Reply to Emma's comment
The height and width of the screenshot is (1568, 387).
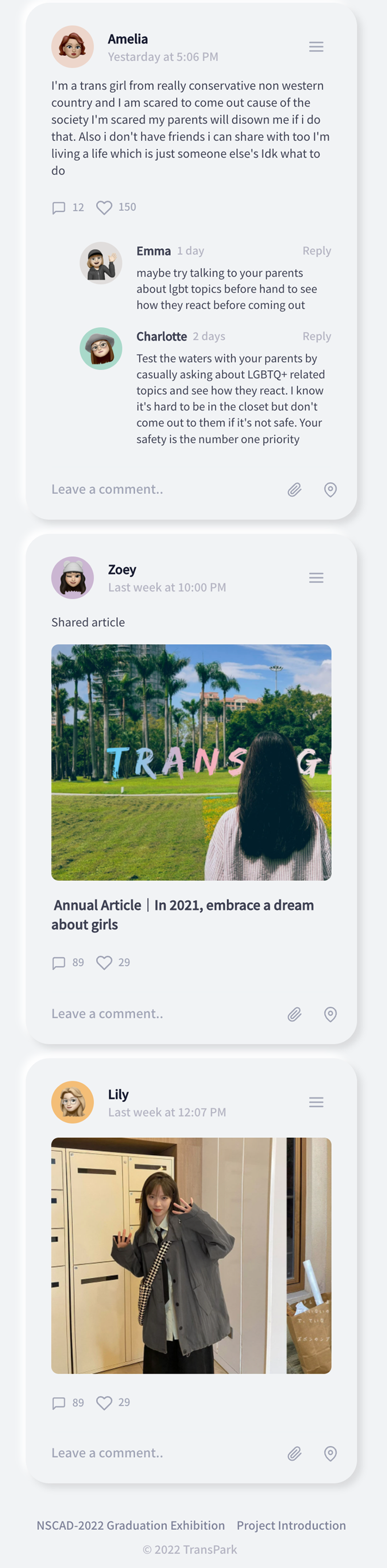pos(317,251)
